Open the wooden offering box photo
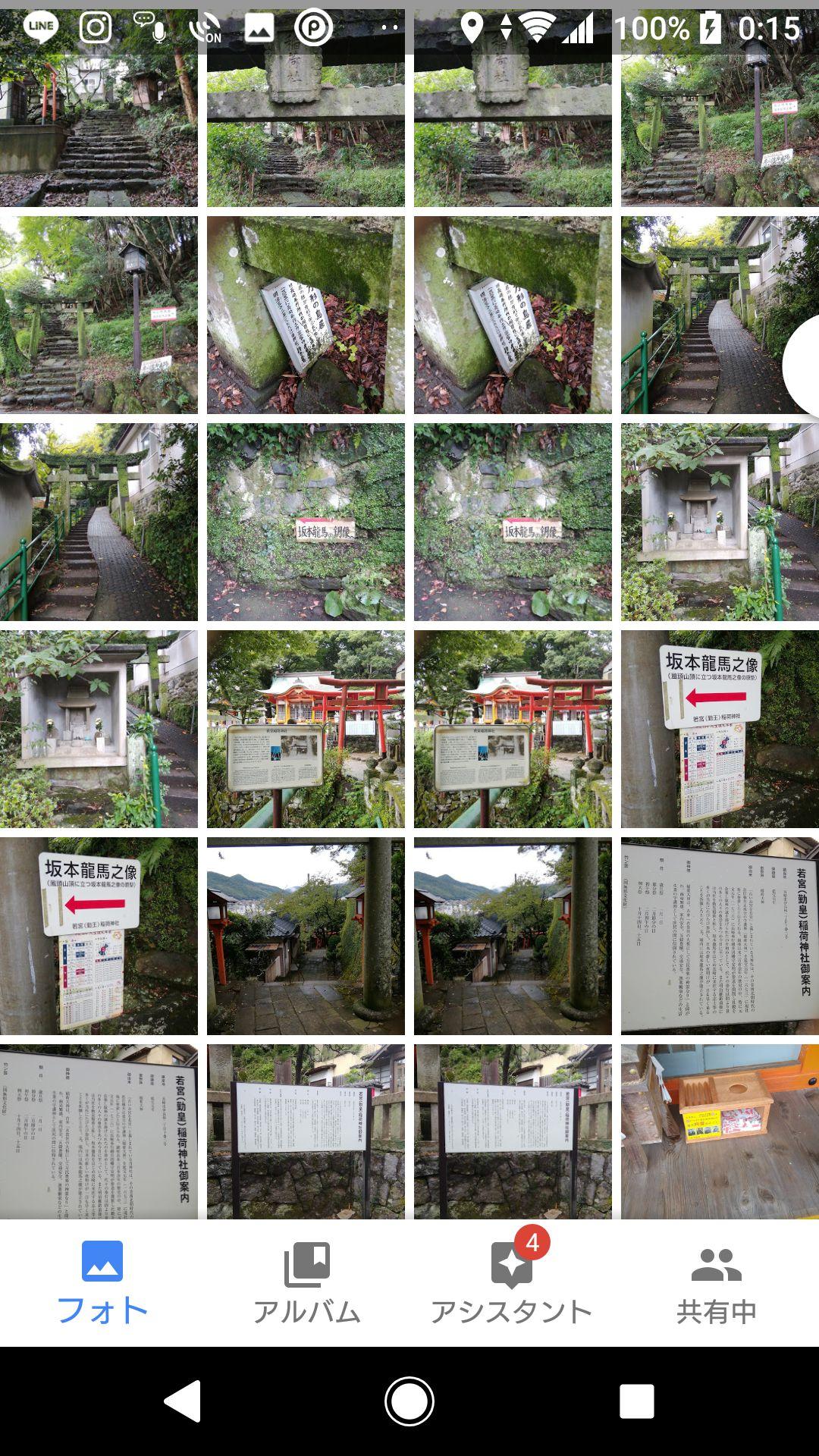 pyautogui.click(x=720, y=1131)
